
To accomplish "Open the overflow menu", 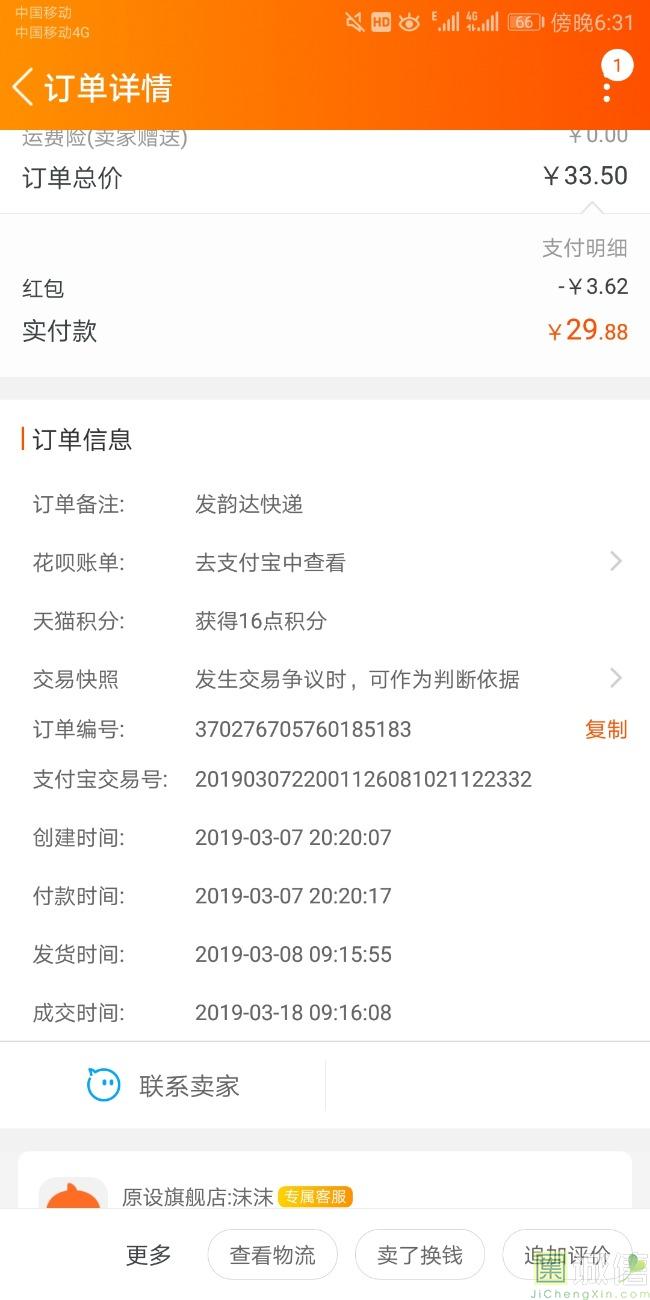I will [x=607, y=88].
